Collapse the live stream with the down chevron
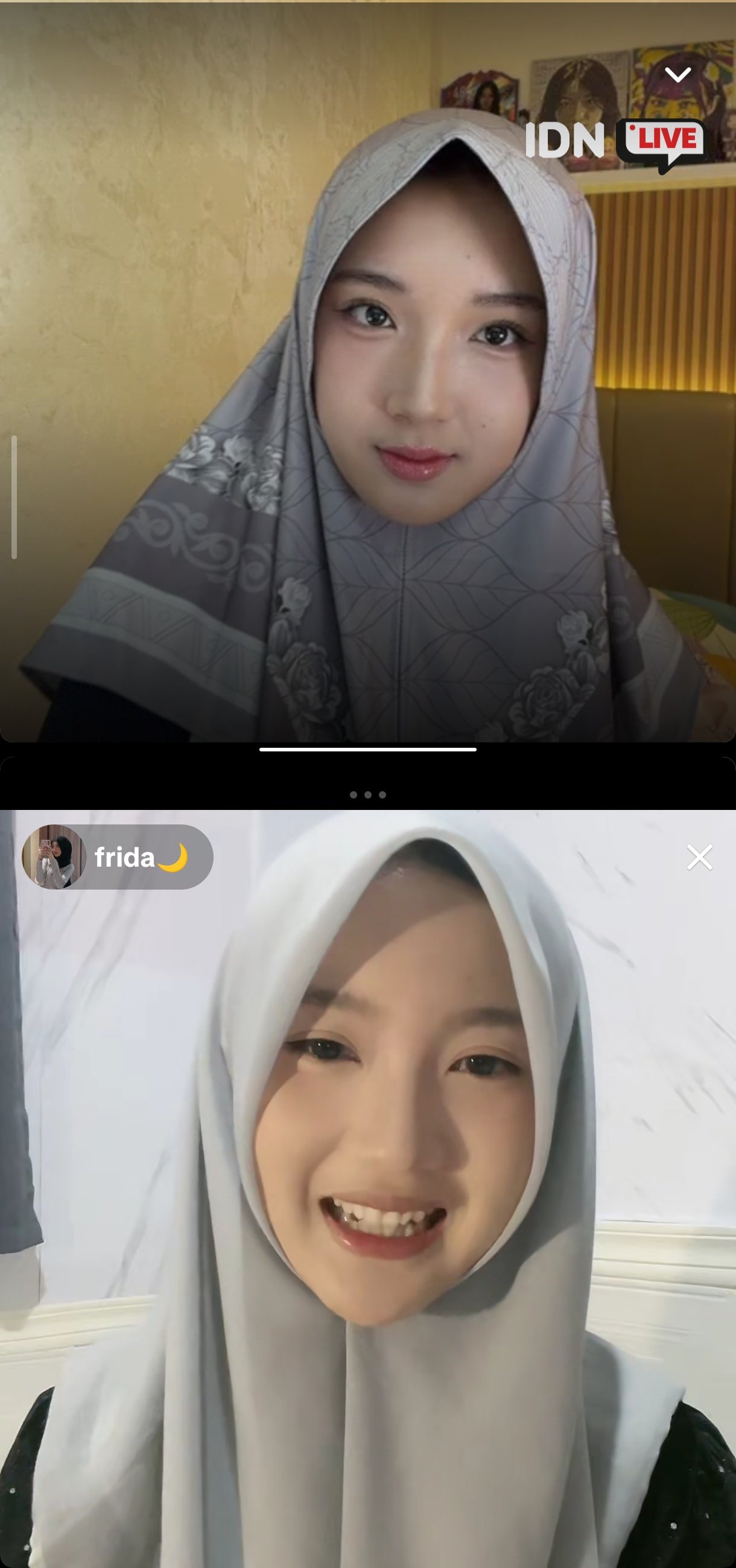The width and height of the screenshot is (736, 1568). click(x=677, y=75)
